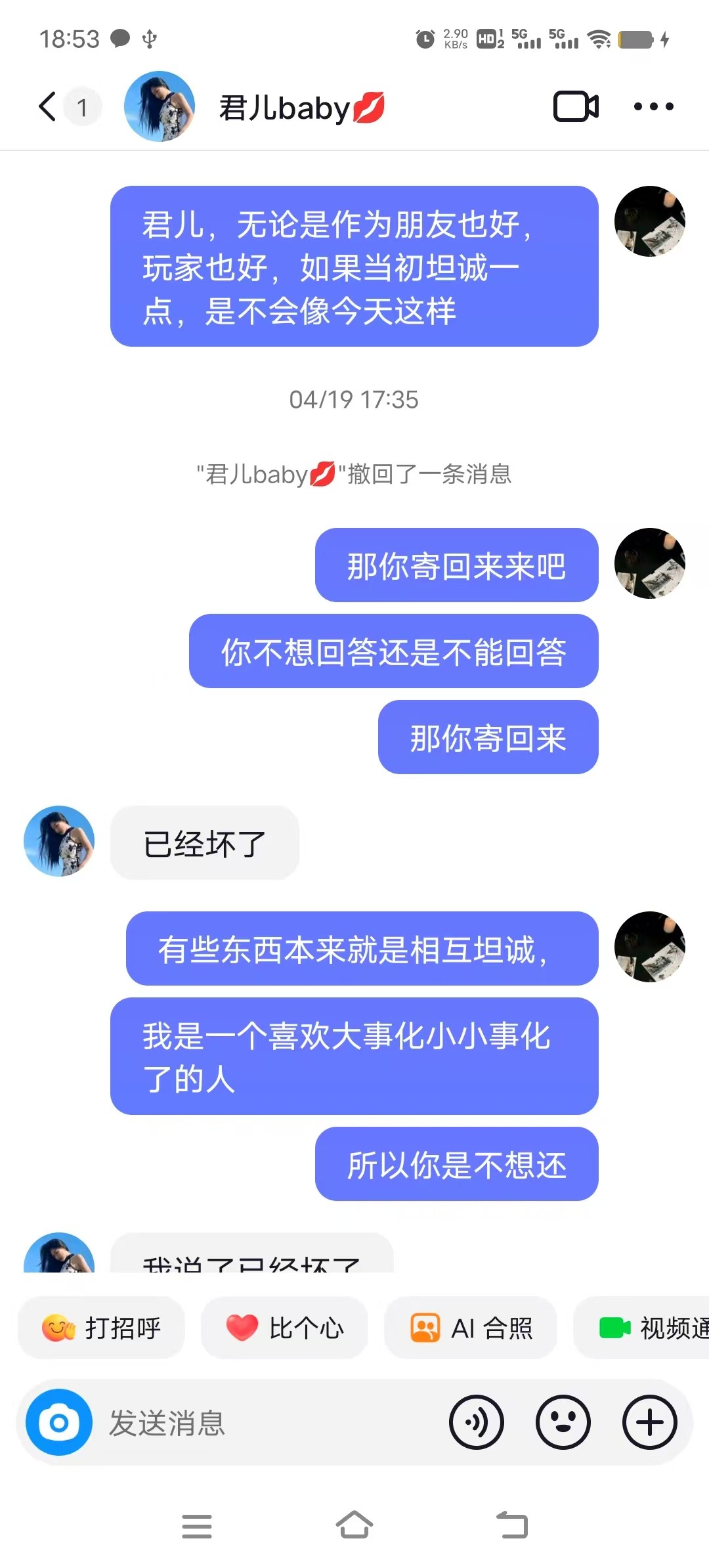Viewport: 709px width, 1568px height.
Task: Open 君儿baby's profile from header avatar
Action: tap(160, 107)
